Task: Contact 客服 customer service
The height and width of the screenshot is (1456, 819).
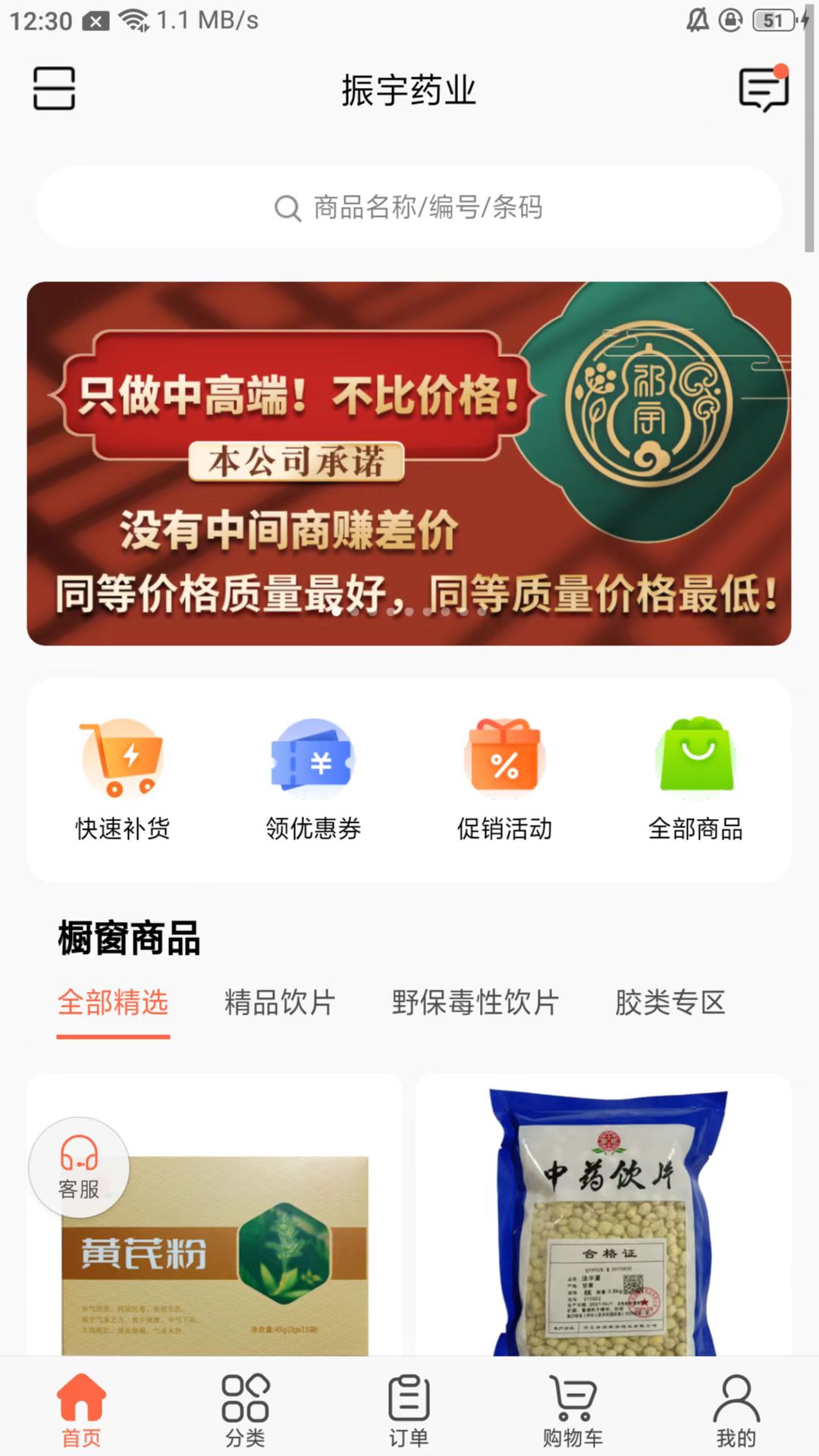Action: 79,1168
